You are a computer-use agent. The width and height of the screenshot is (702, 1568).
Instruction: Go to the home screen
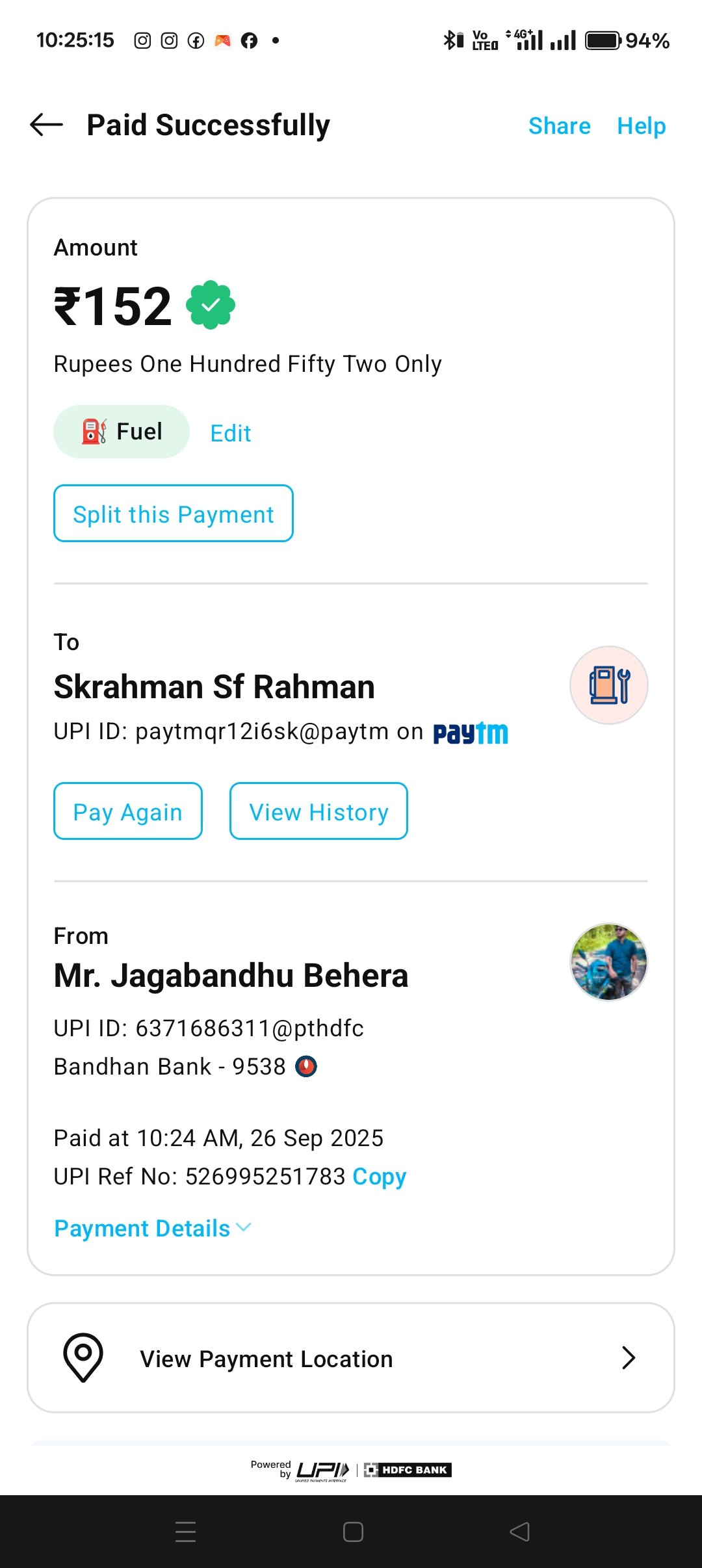pyautogui.click(x=353, y=1532)
